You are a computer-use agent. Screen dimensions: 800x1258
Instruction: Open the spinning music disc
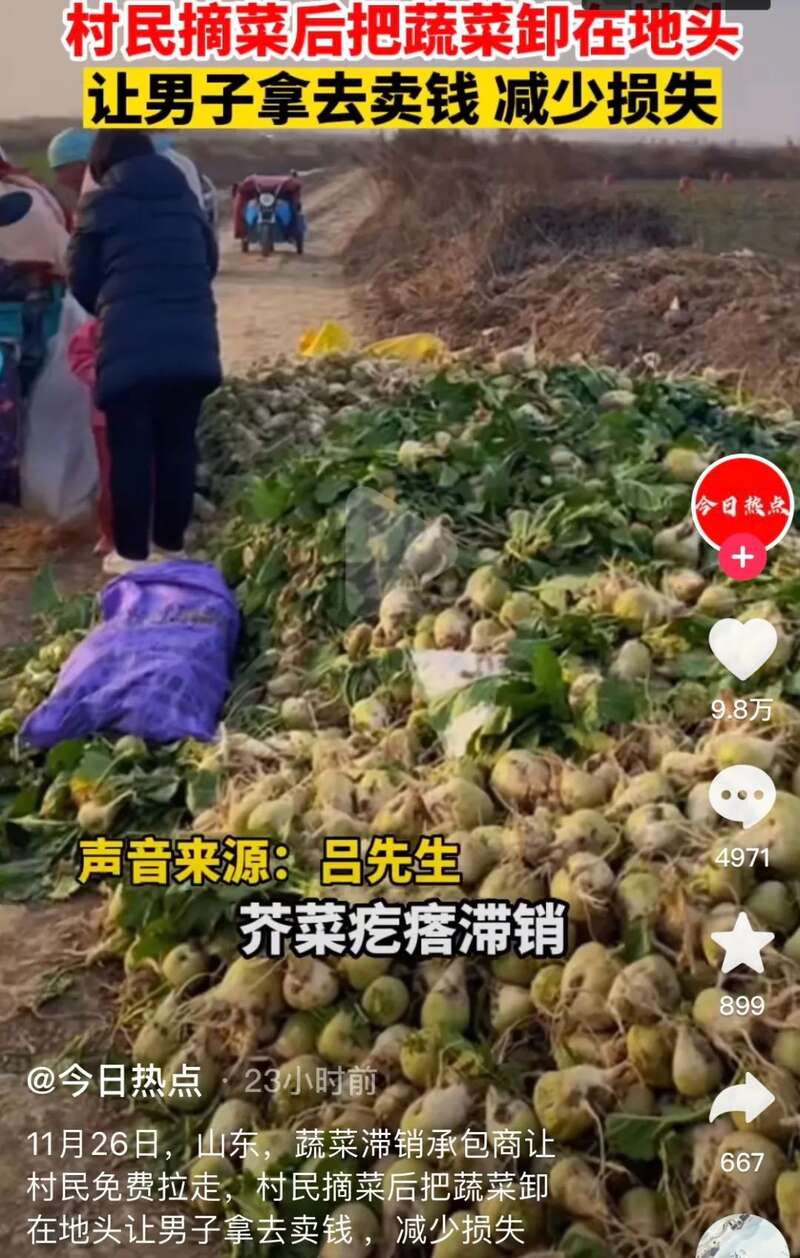point(742,1237)
